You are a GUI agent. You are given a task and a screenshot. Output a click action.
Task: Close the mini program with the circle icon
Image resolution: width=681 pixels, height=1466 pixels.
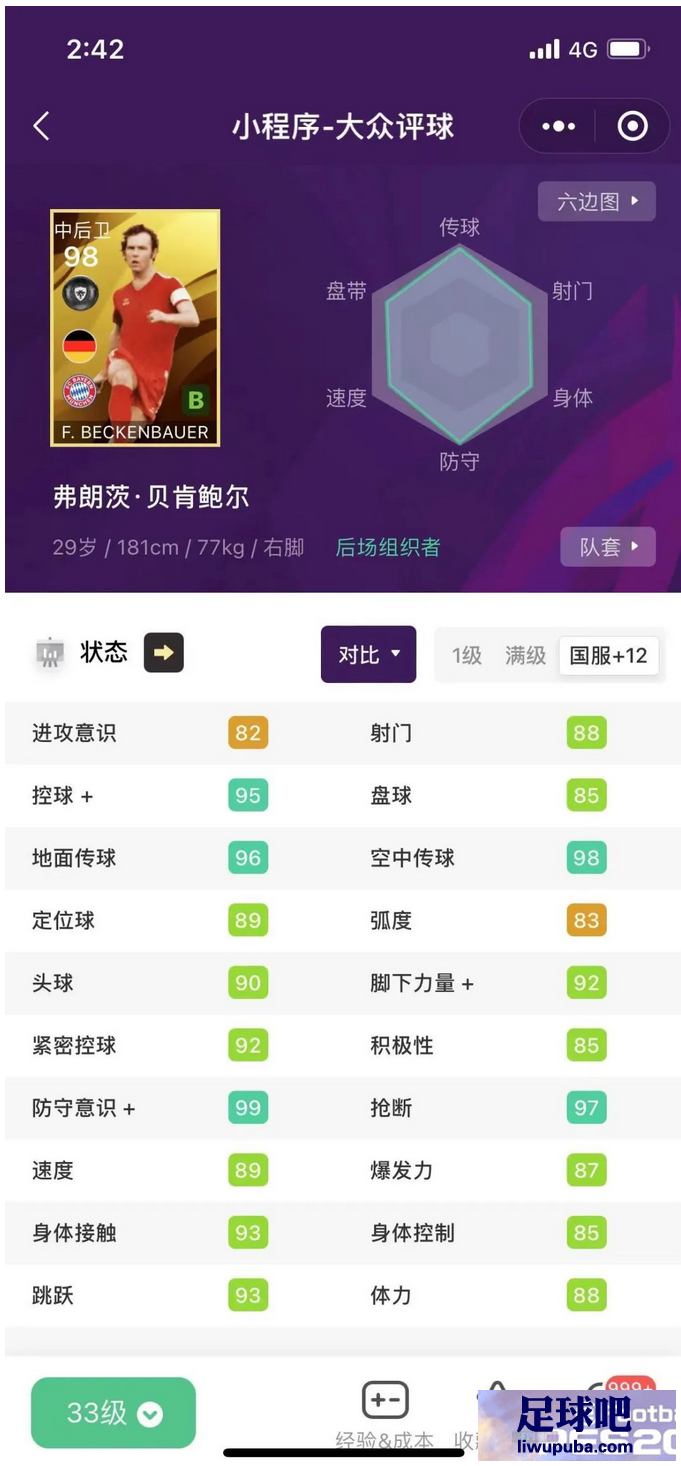(632, 126)
